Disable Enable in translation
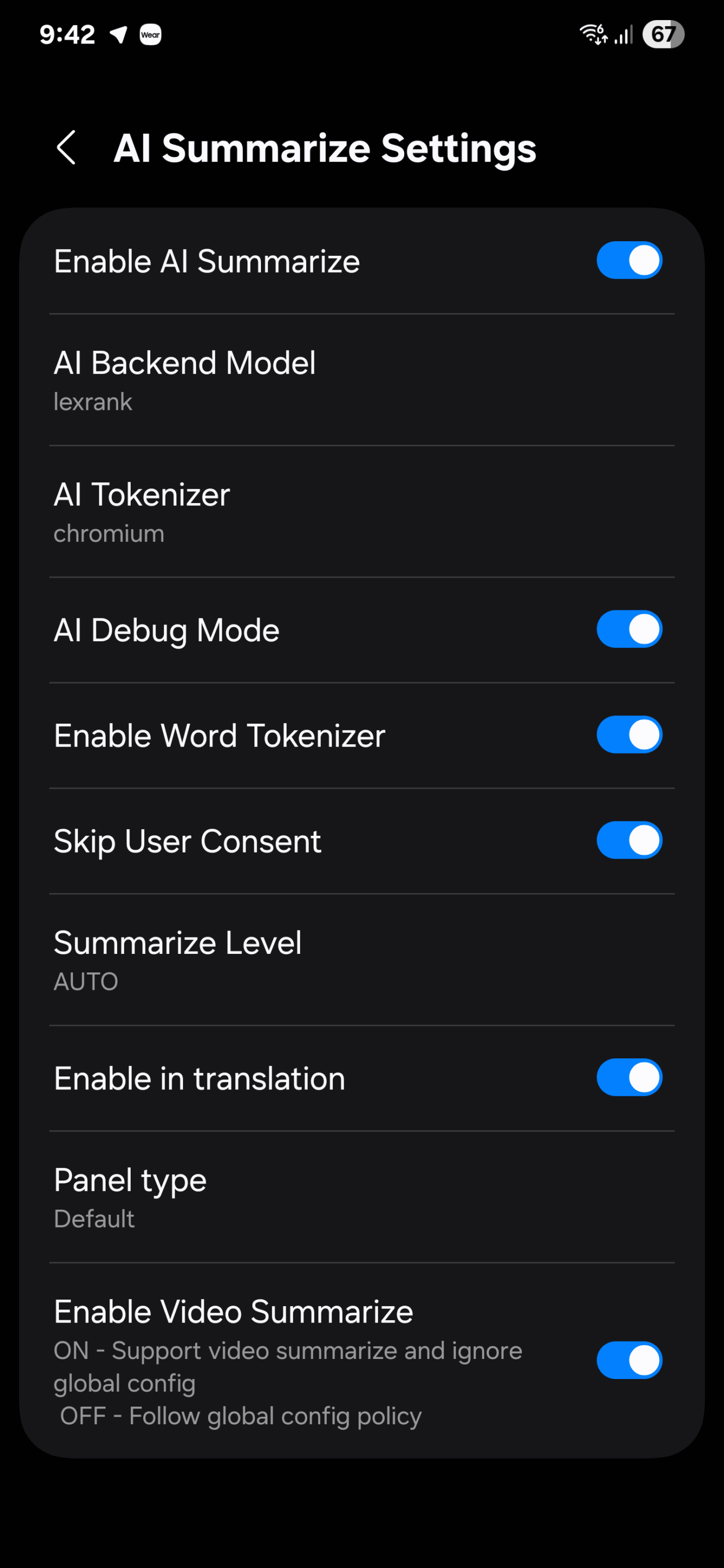 click(629, 1077)
